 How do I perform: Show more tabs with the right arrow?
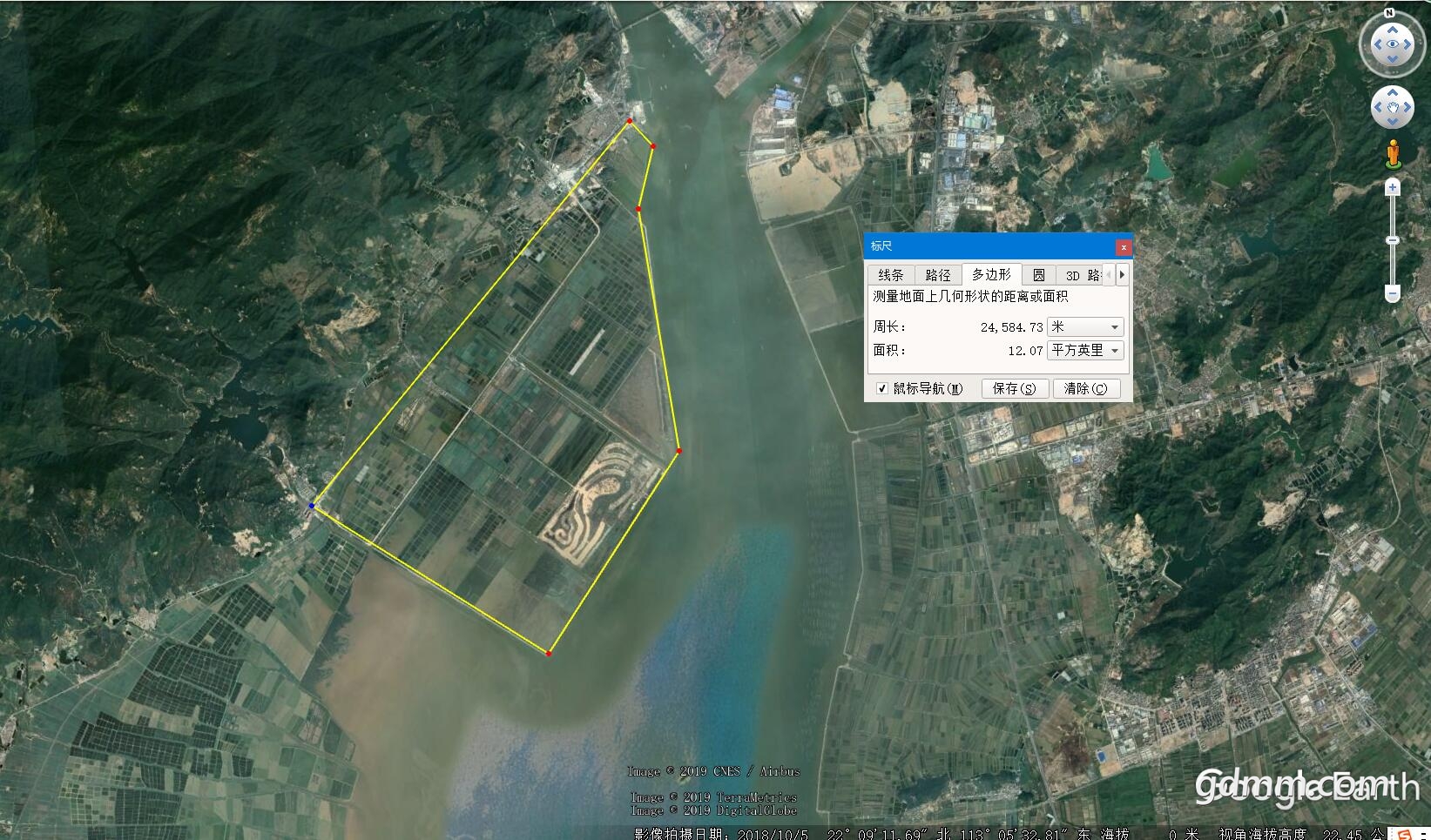tap(1122, 274)
